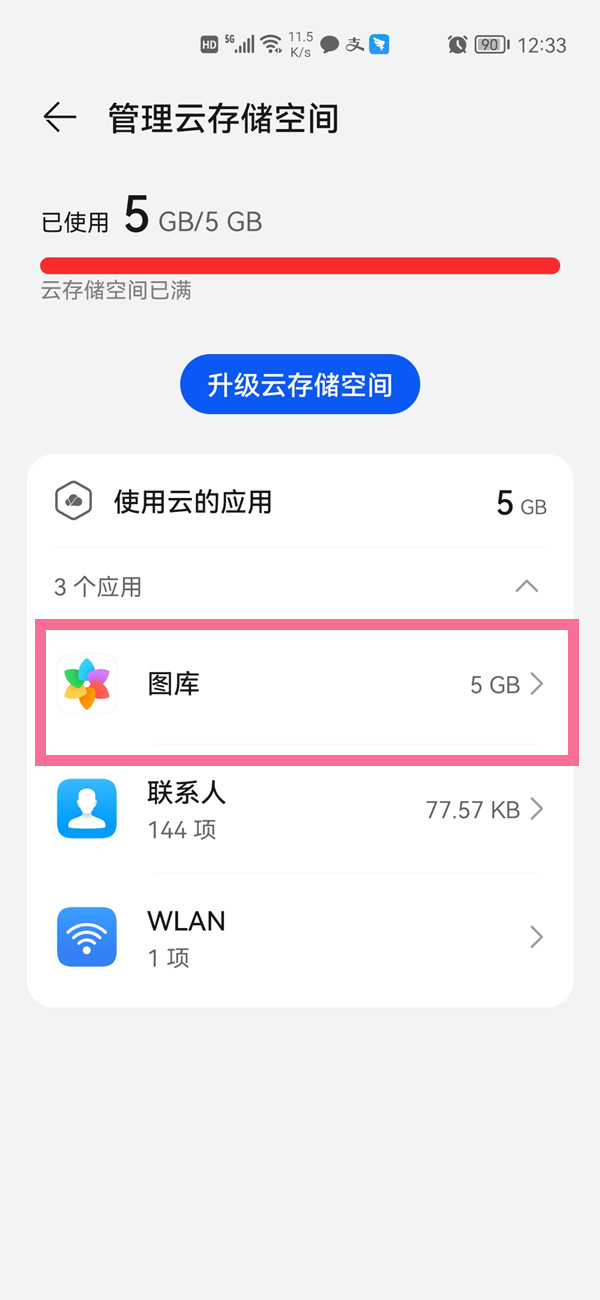Collapse the 3 个应用 list
Image resolution: width=600 pixels, height=1300 pixels.
click(526, 587)
